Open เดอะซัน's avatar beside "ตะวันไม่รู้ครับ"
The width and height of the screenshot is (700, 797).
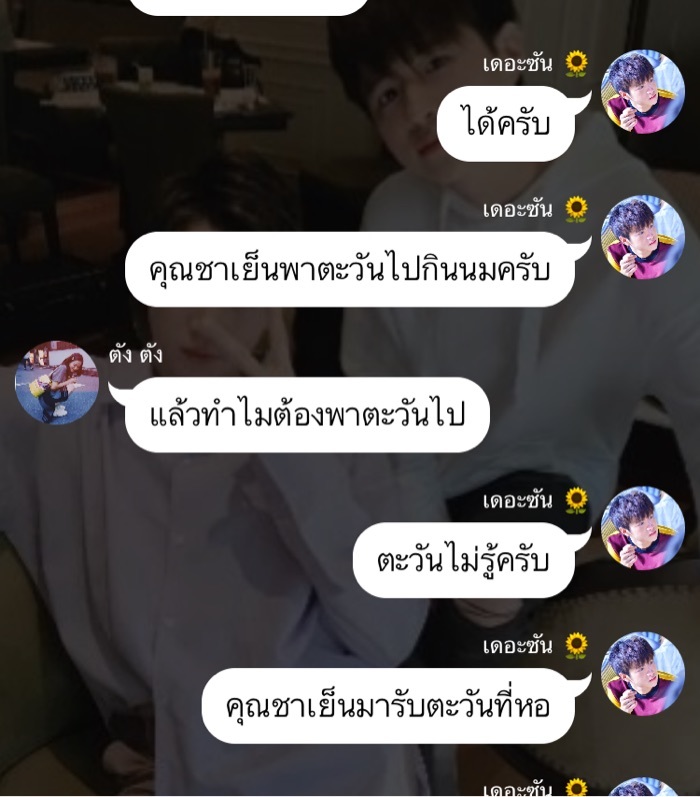[x=642, y=528]
